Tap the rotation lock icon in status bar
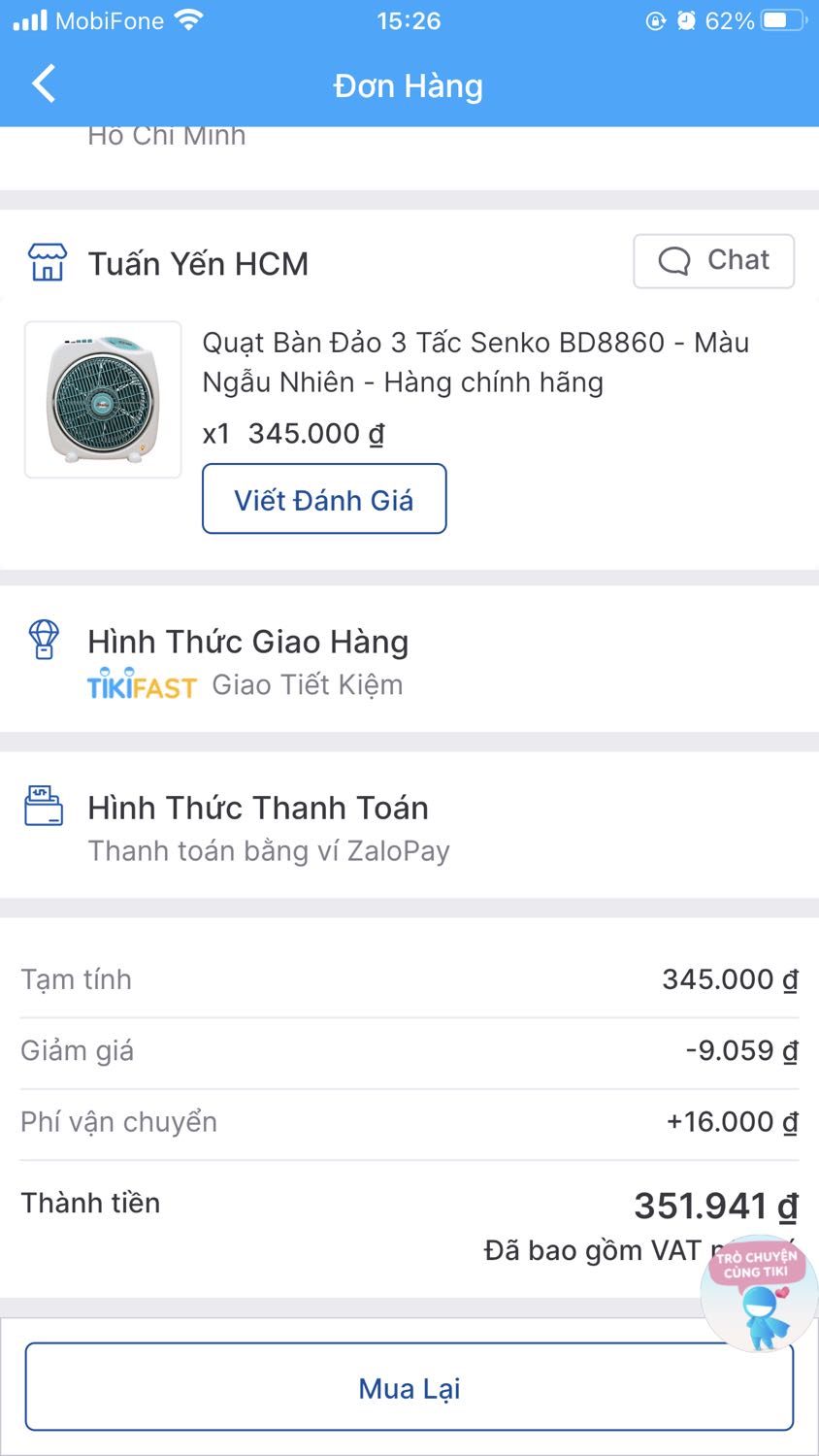Viewport: 819px width, 1456px height. coord(657,20)
